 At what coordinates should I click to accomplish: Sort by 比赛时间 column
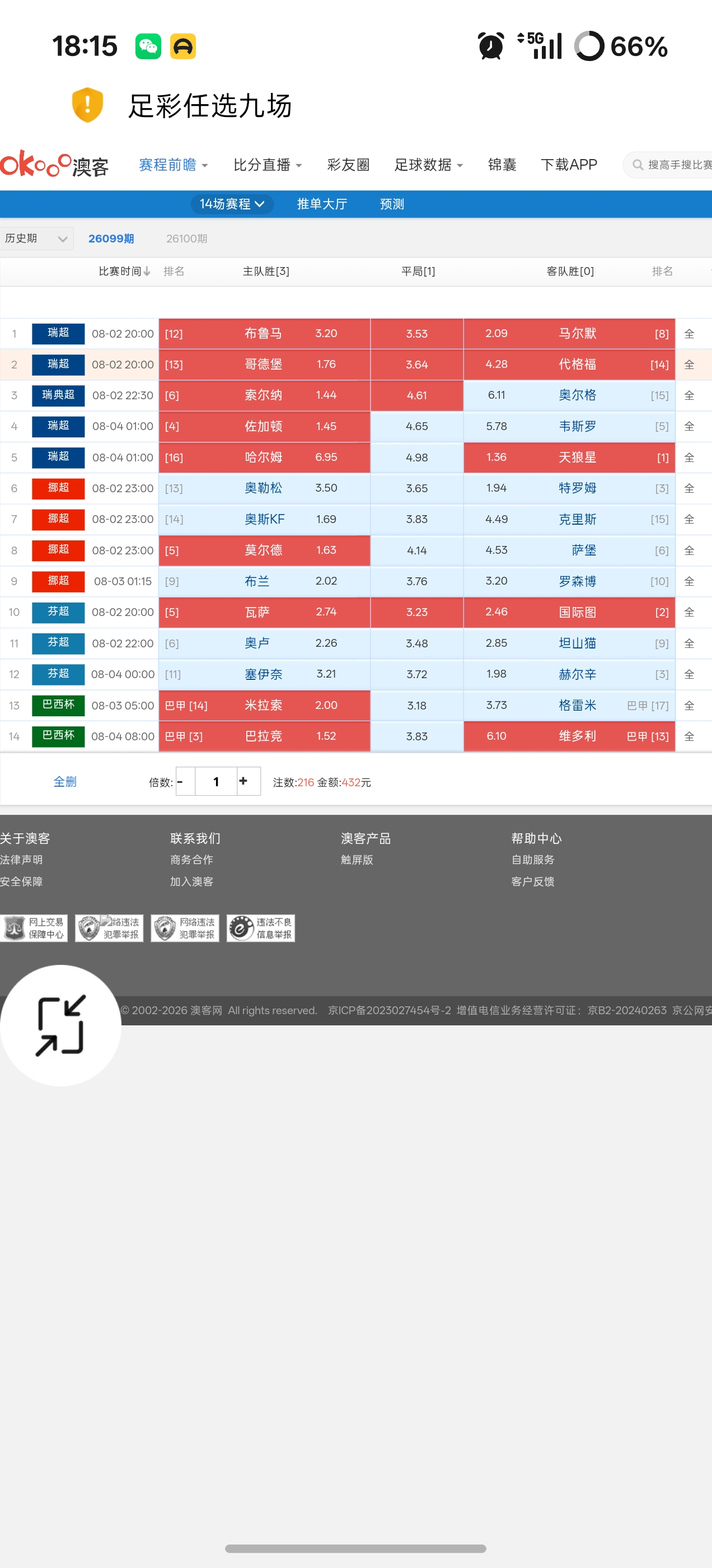pos(124,272)
